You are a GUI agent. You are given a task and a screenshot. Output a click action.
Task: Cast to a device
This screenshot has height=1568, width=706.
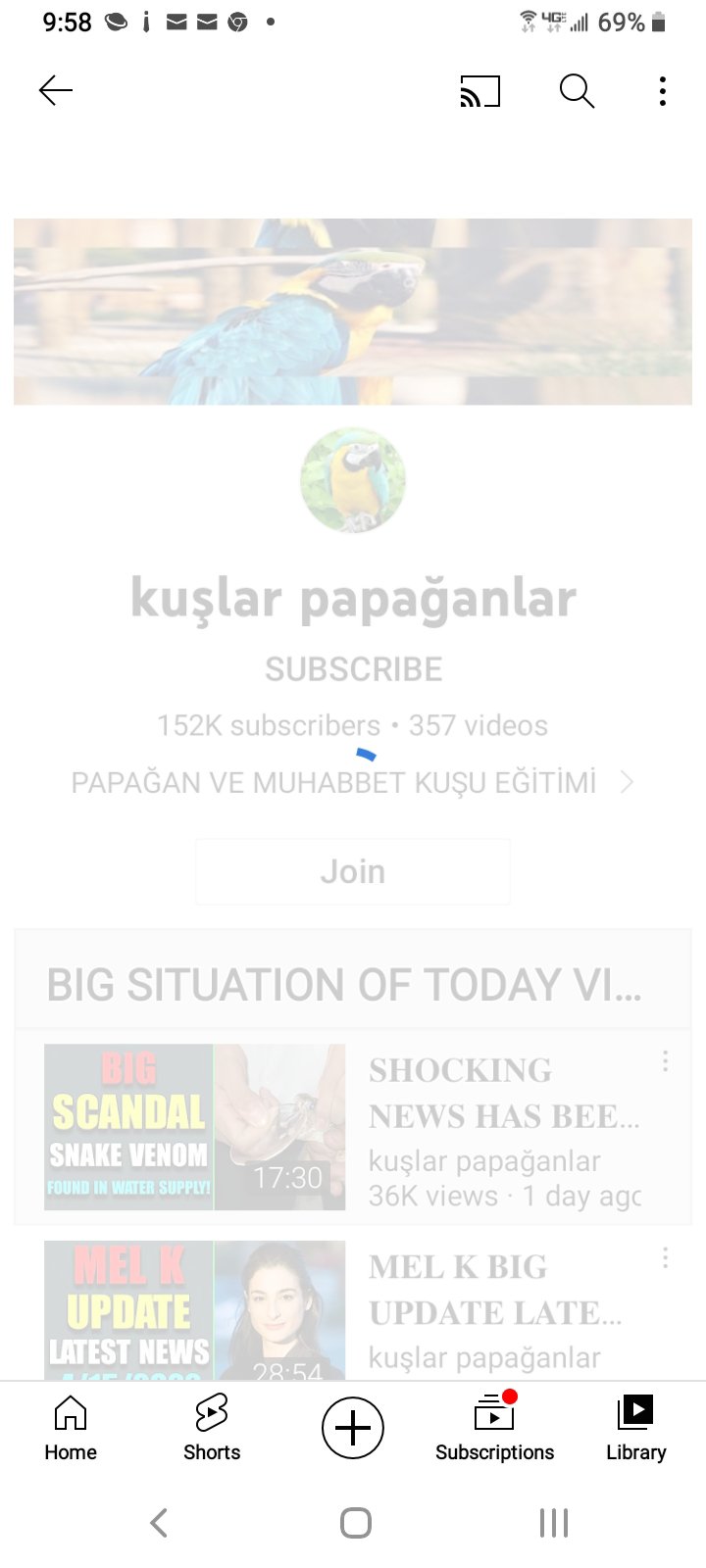(479, 91)
